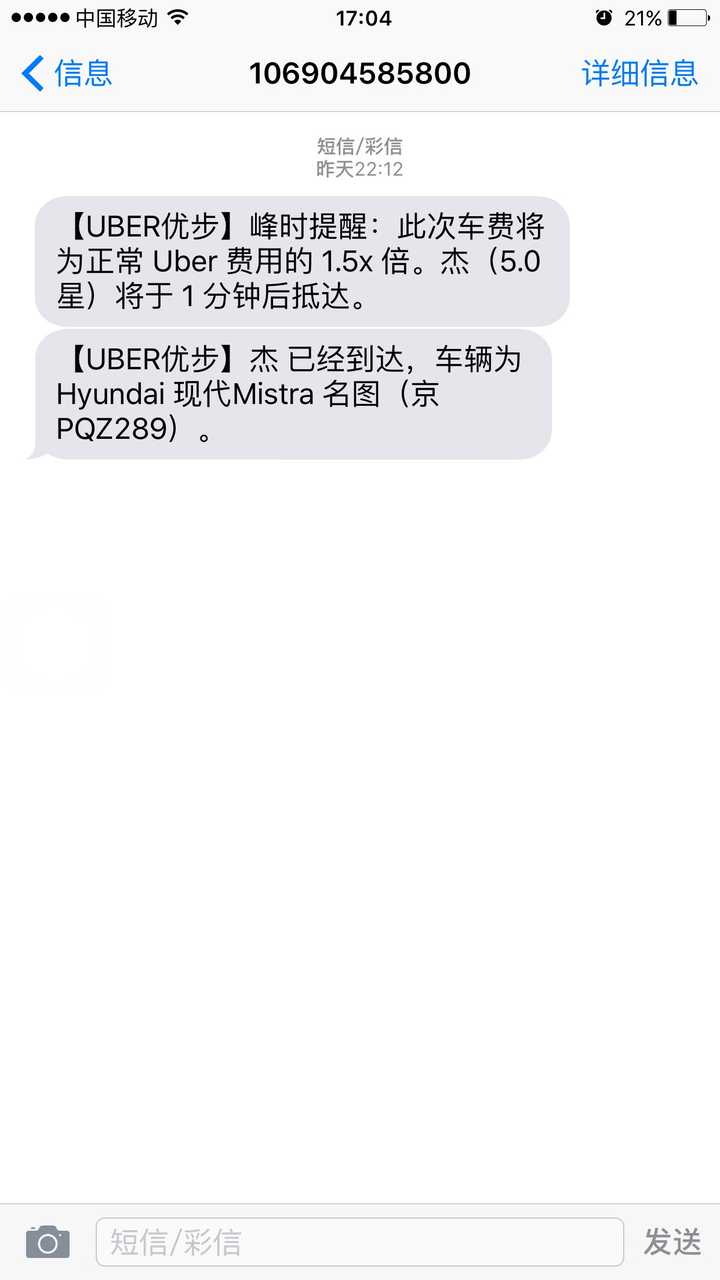Viewport: 720px width, 1280px height.
Task: Tap the battery indicator at top right
Action: point(688,16)
